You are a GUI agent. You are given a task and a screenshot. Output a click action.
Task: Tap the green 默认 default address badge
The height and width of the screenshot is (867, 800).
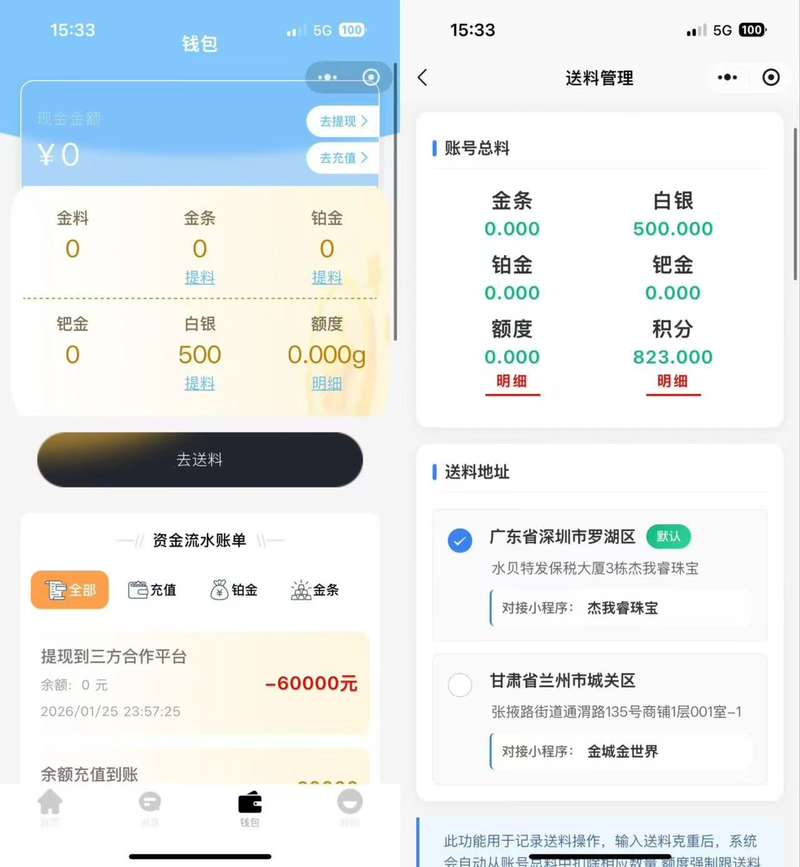(x=669, y=536)
